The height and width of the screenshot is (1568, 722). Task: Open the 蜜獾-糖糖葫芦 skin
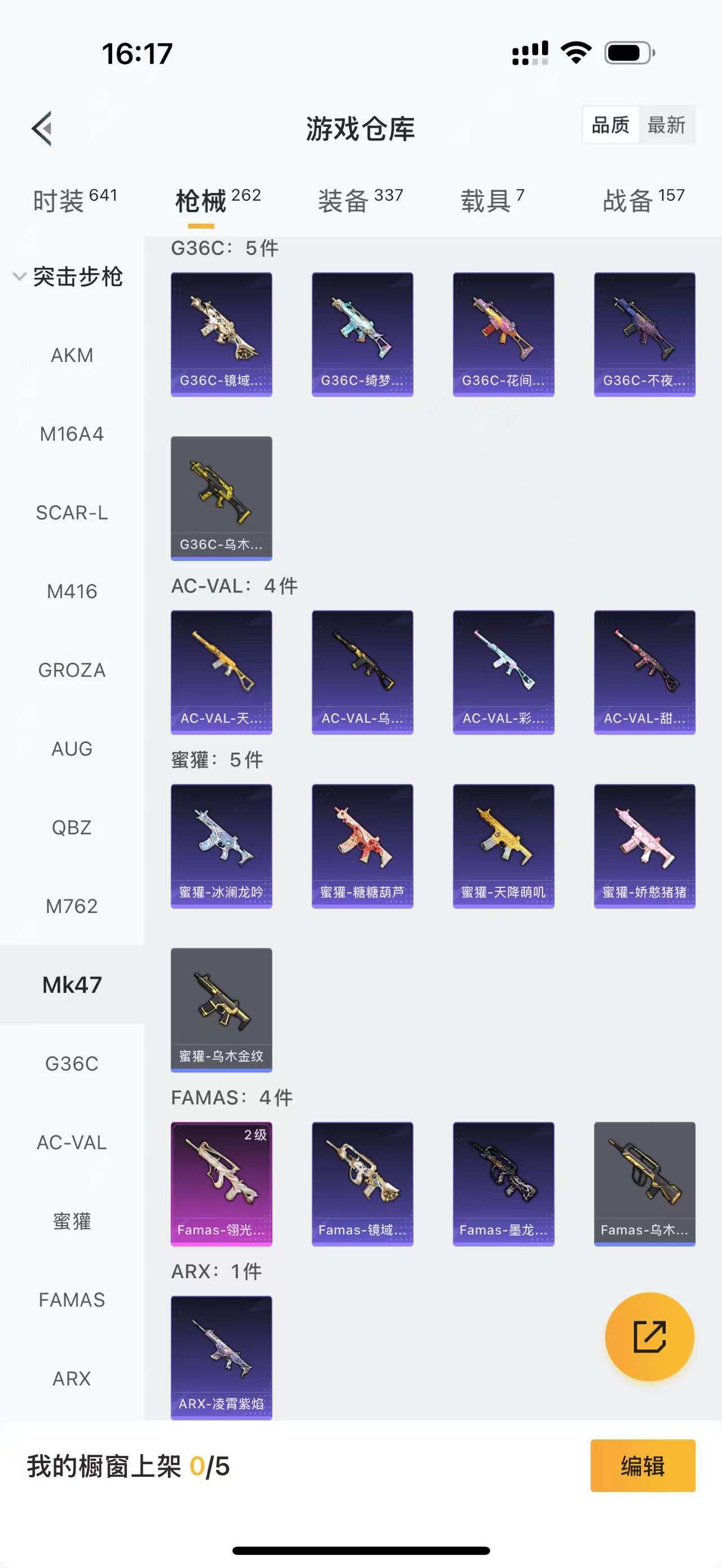point(362,846)
